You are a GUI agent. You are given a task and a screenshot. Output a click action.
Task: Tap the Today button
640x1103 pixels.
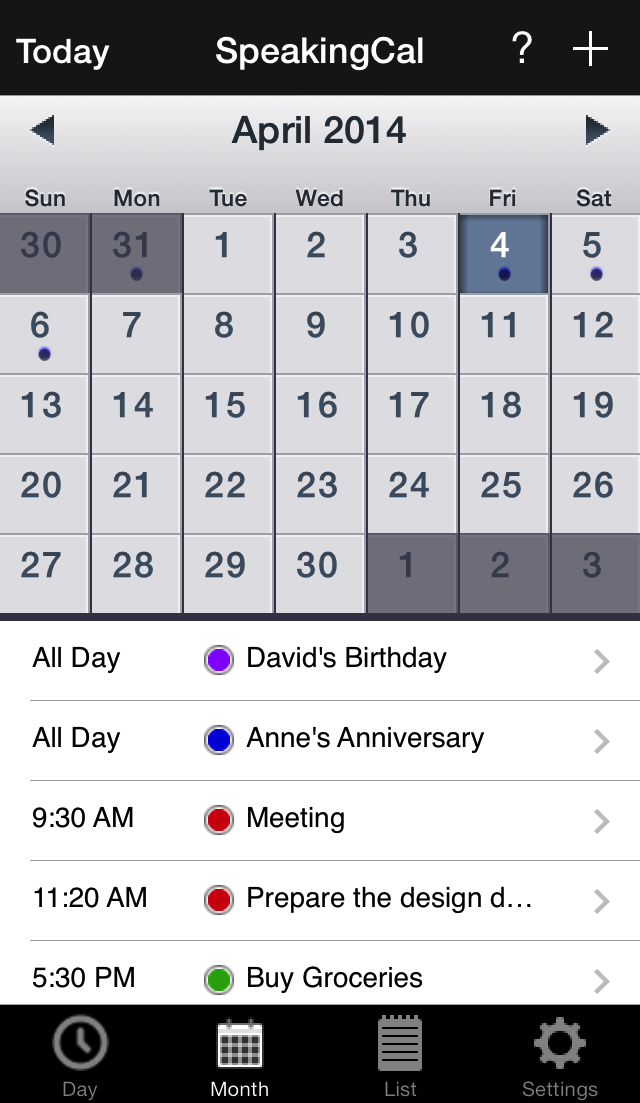[63, 51]
